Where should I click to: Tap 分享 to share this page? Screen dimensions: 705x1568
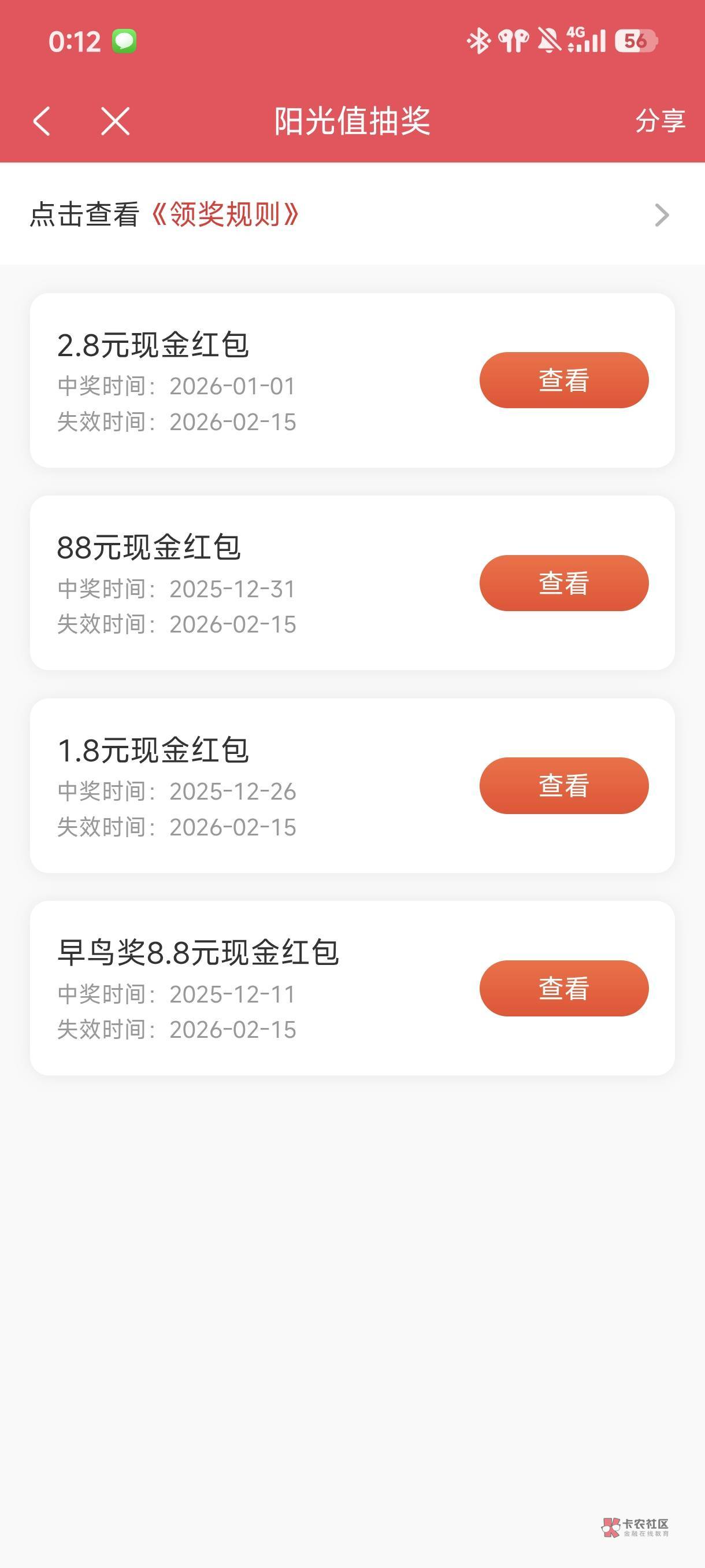coord(660,120)
